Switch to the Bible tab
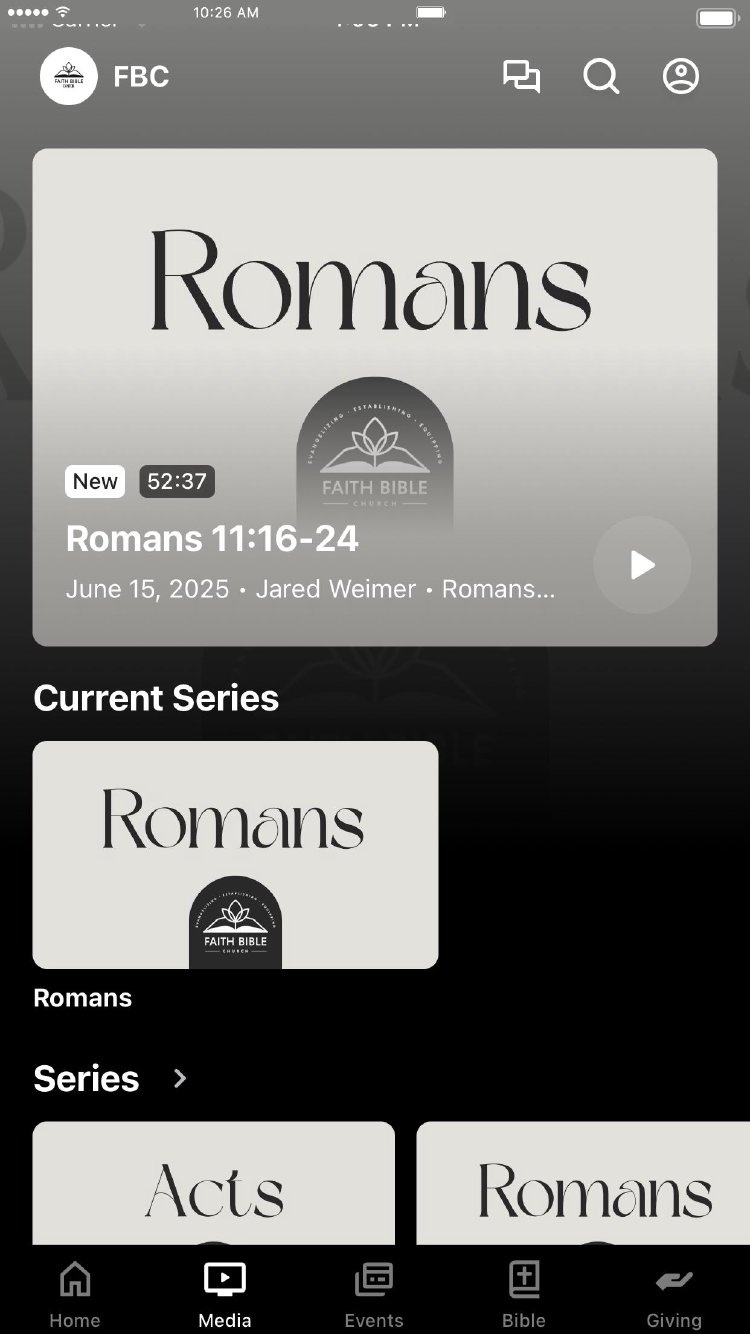 [x=524, y=1294]
